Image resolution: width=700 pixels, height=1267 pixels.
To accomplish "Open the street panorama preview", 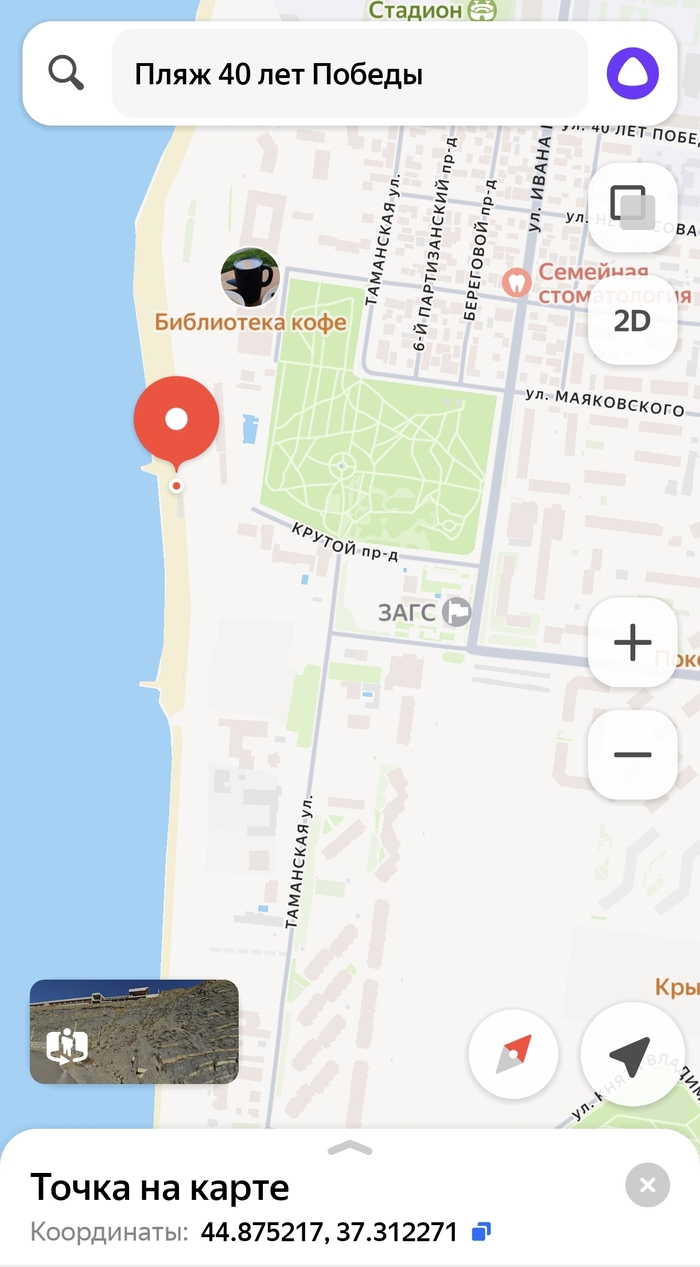I will point(134,1031).
